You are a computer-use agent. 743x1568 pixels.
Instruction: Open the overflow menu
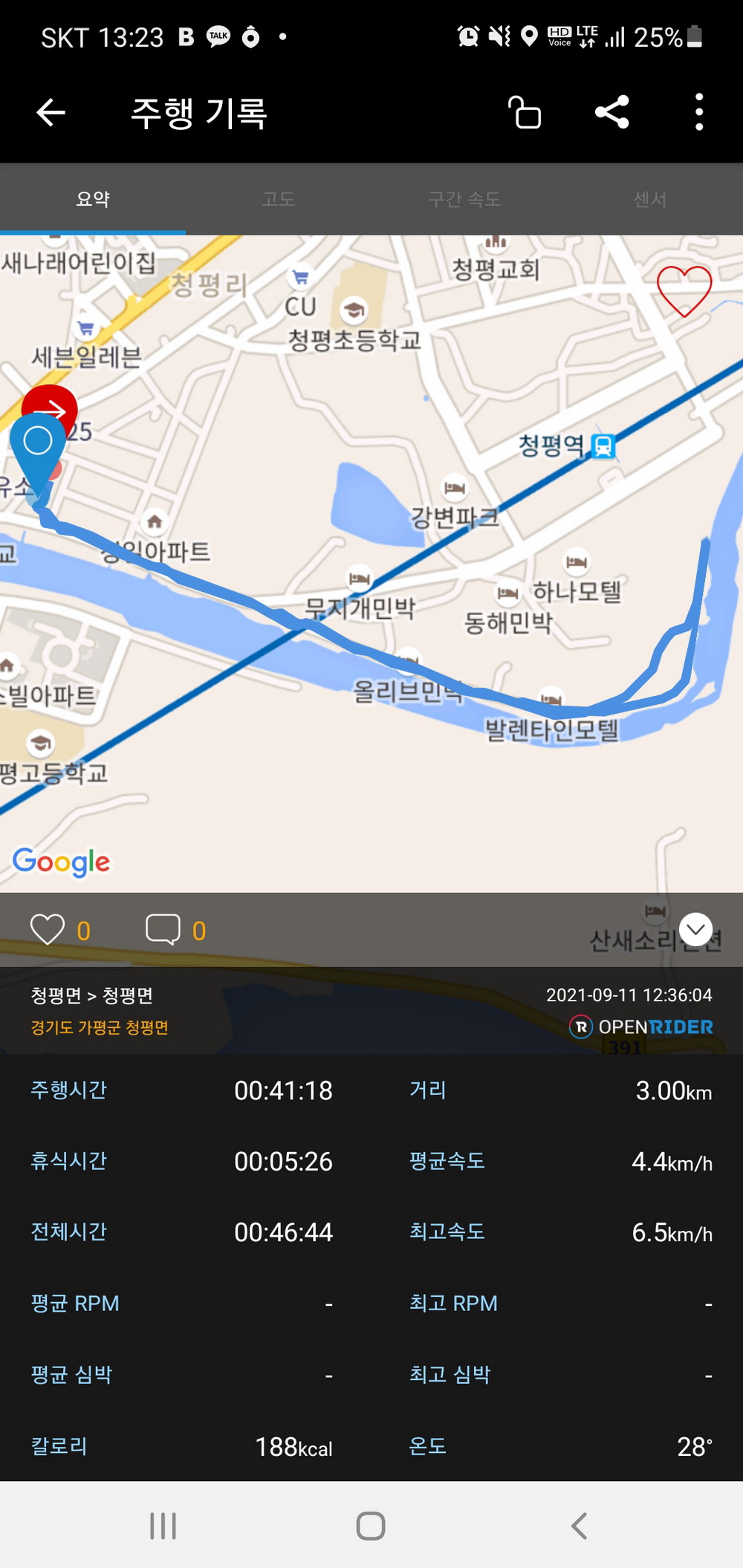click(698, 113)
